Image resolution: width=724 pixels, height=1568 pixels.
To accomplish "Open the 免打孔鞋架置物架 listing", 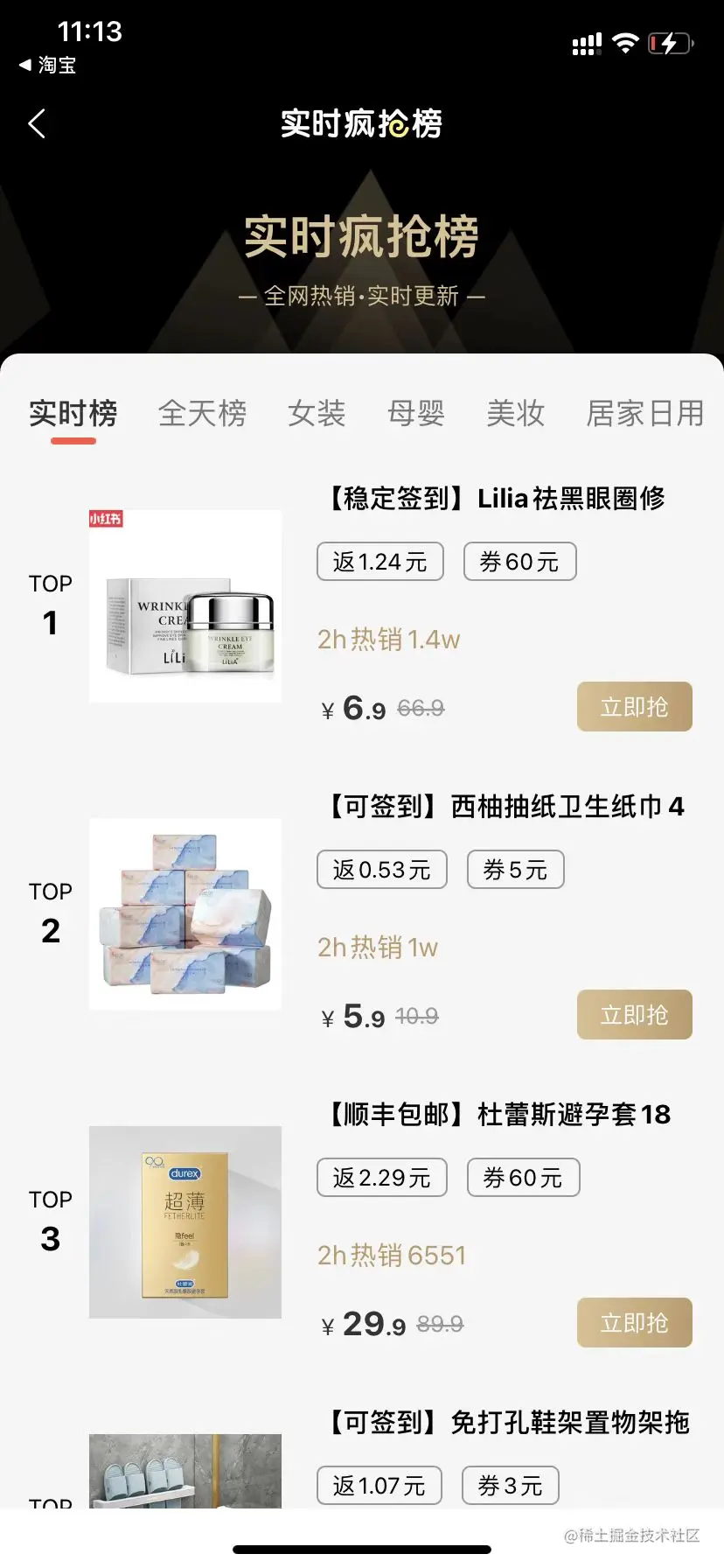I will click(x=509, y=1423).
